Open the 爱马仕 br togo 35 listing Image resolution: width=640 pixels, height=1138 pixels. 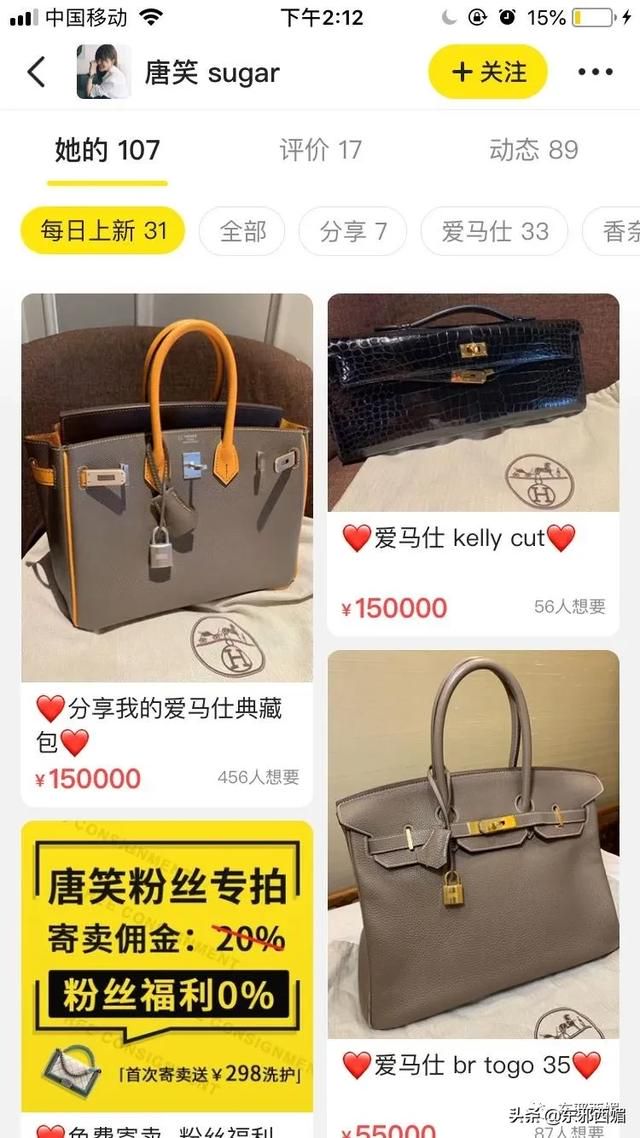click(x=473, y=893)
